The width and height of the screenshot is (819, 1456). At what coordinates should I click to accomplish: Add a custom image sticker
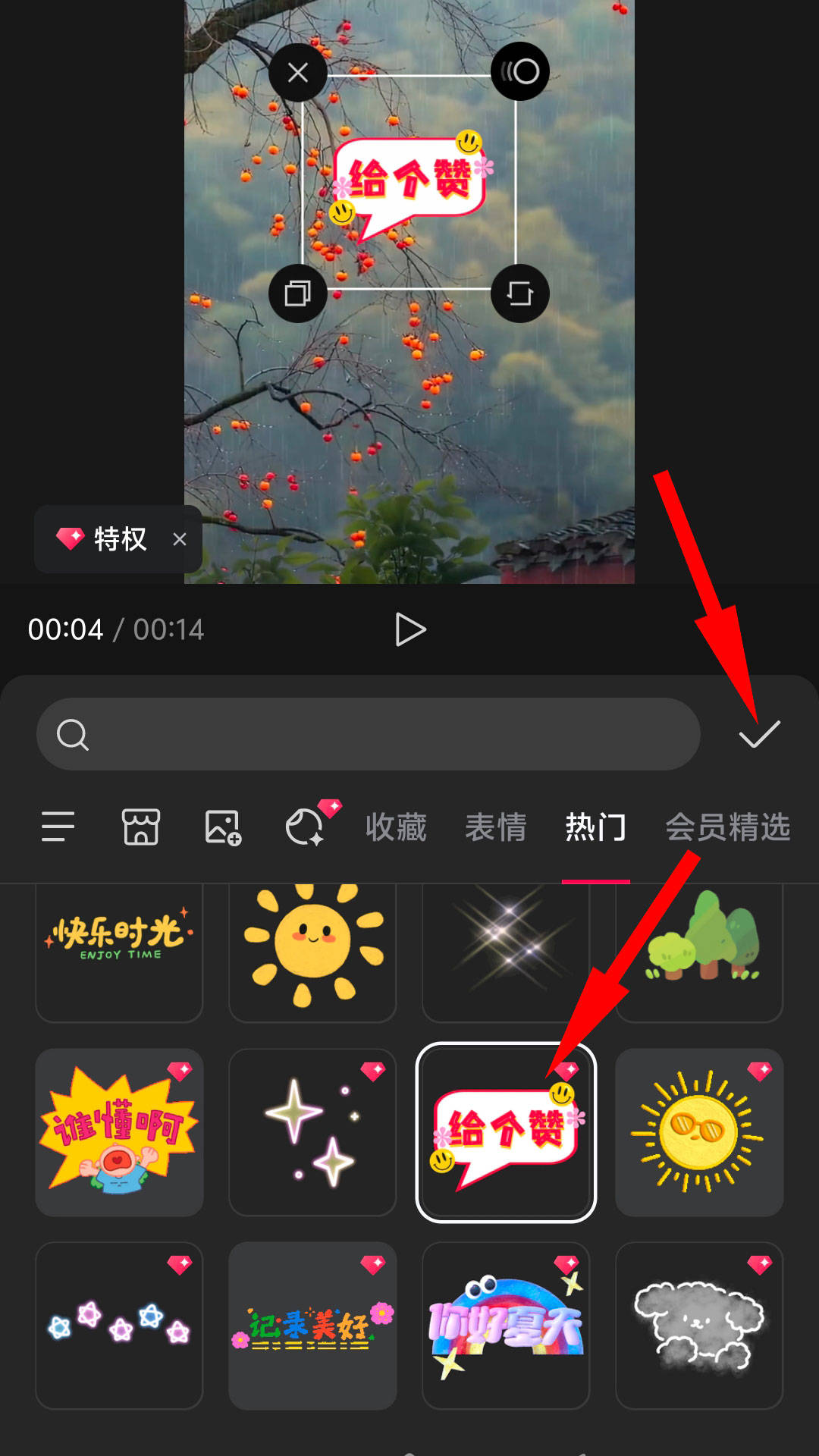click(223, 827)
